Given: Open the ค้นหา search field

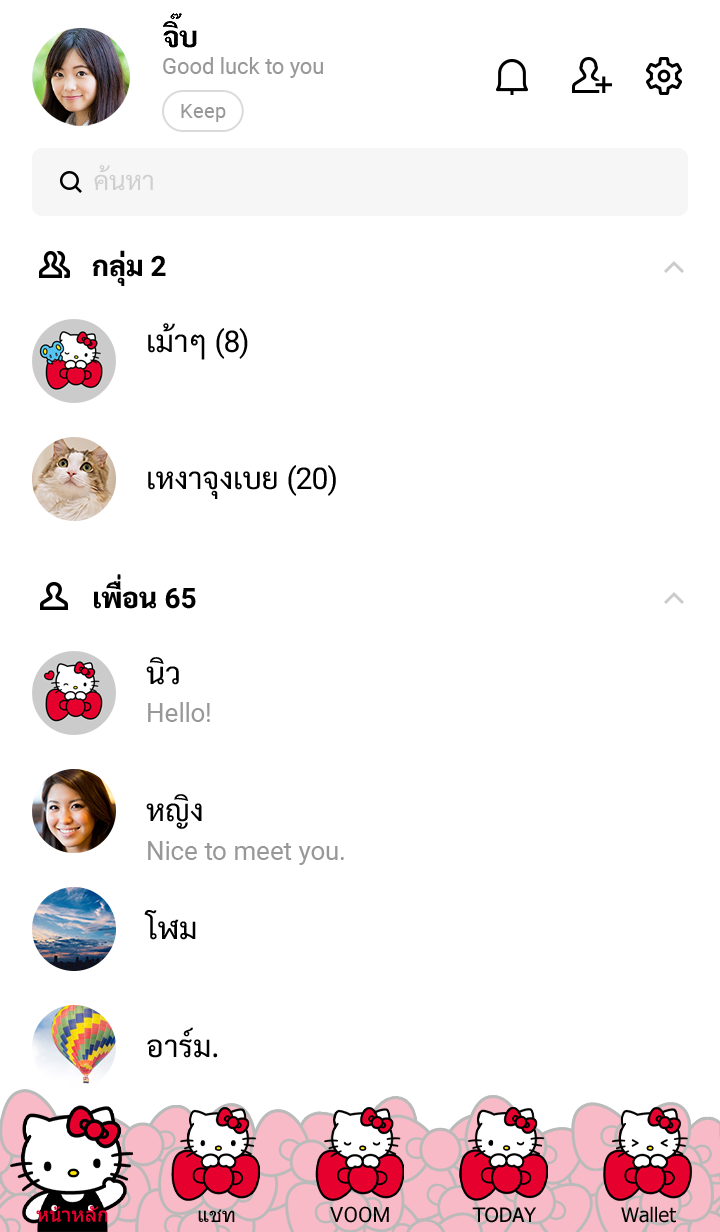Looking at the screenshot, I should click(x=360, y=182).
